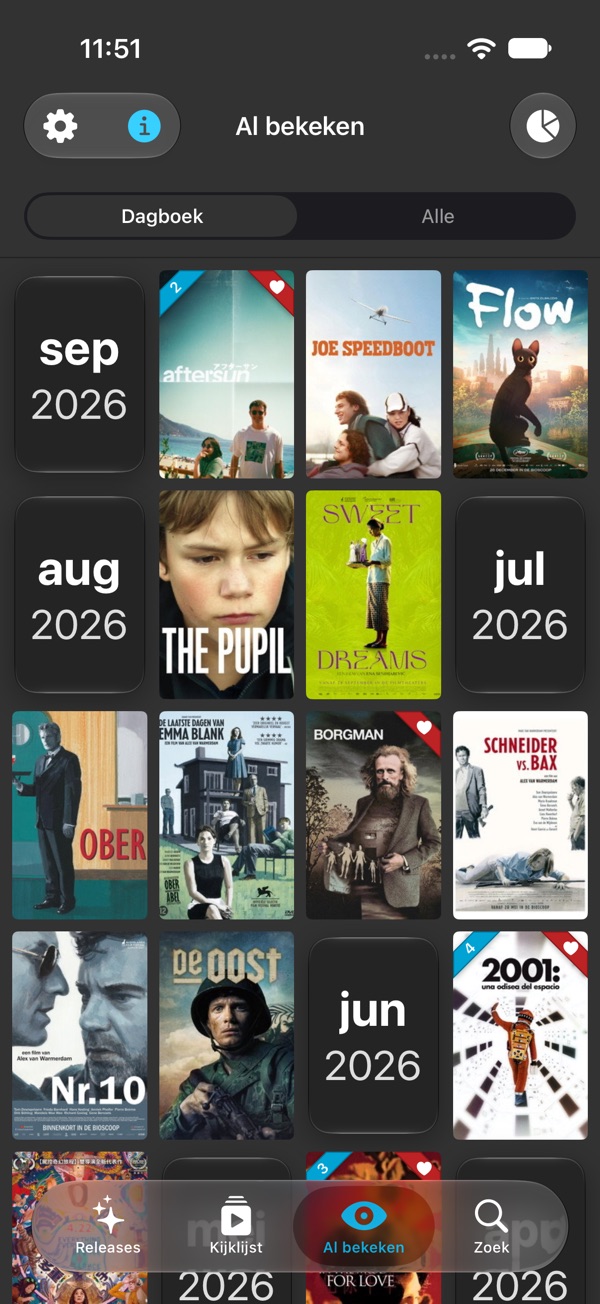Viewport: 600px width, 1304px height.
Task: Open the Schneider vs. Bax poster
Action: tap(520, 815)
